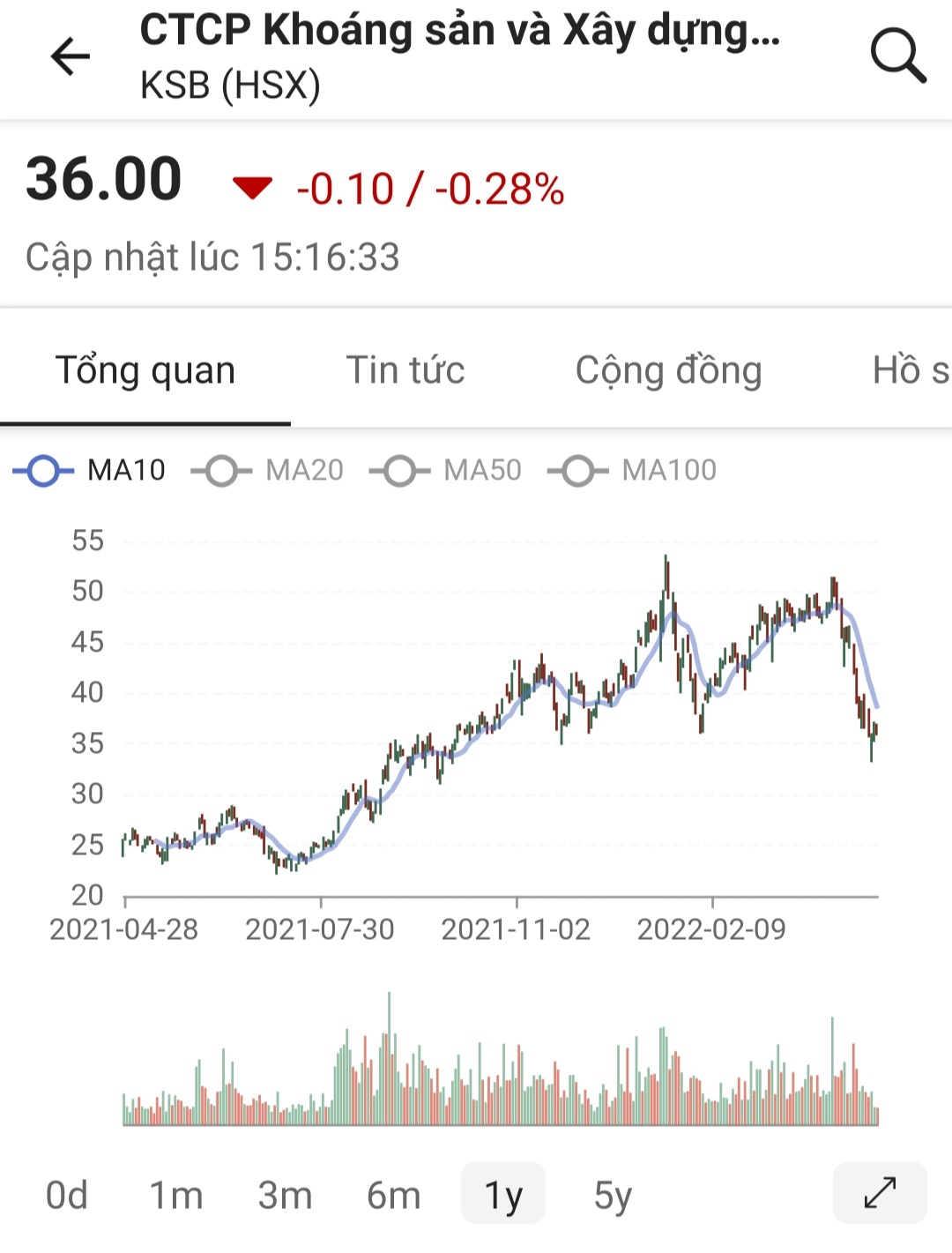Switch to the Tin tức tab
Viewport: 952px width, 1253px height.
point(405,370)
